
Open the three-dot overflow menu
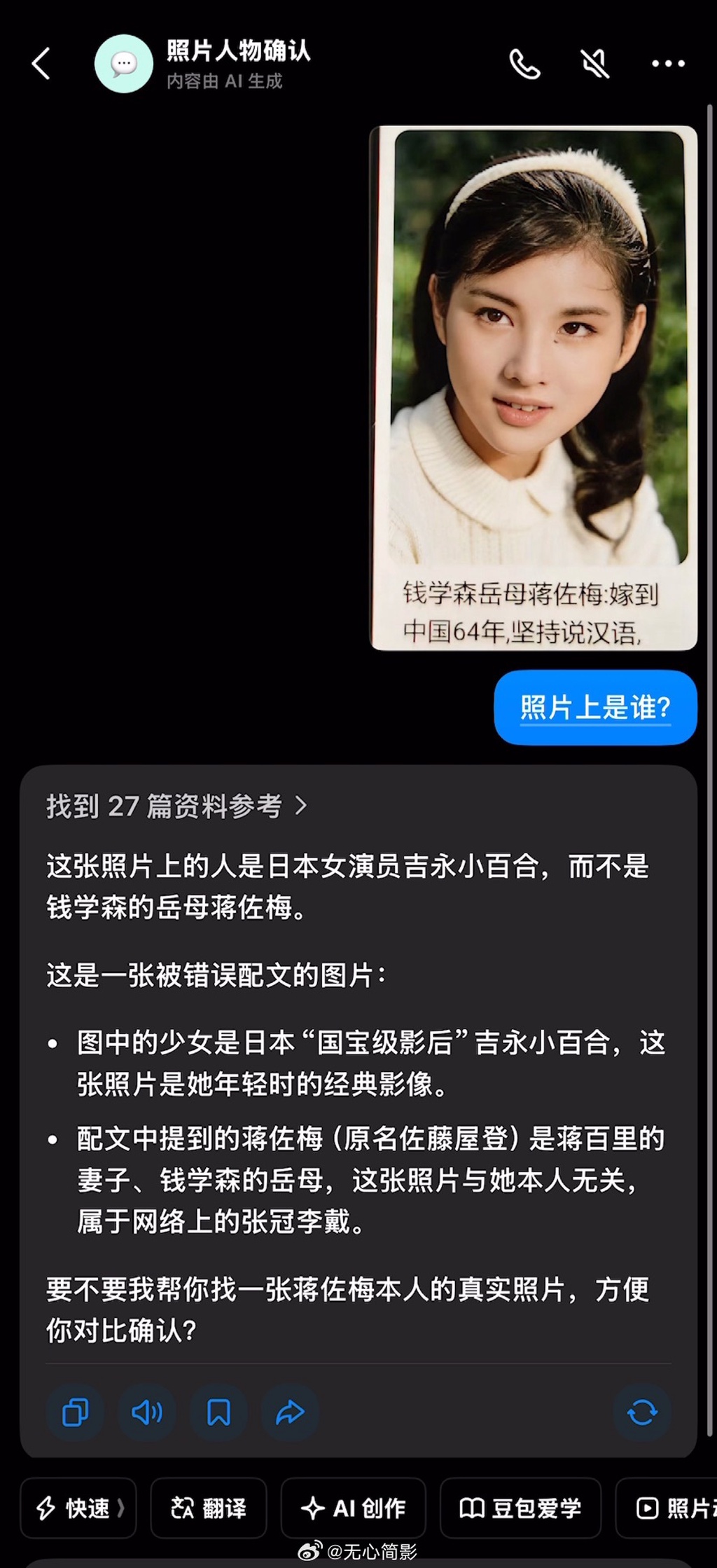pos(668,64)
